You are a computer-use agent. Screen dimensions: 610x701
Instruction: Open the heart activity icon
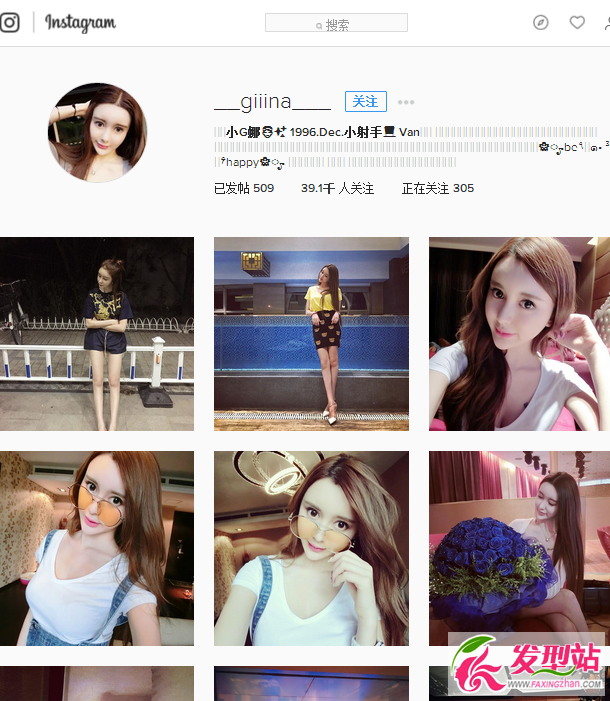(x=577, y=22)
